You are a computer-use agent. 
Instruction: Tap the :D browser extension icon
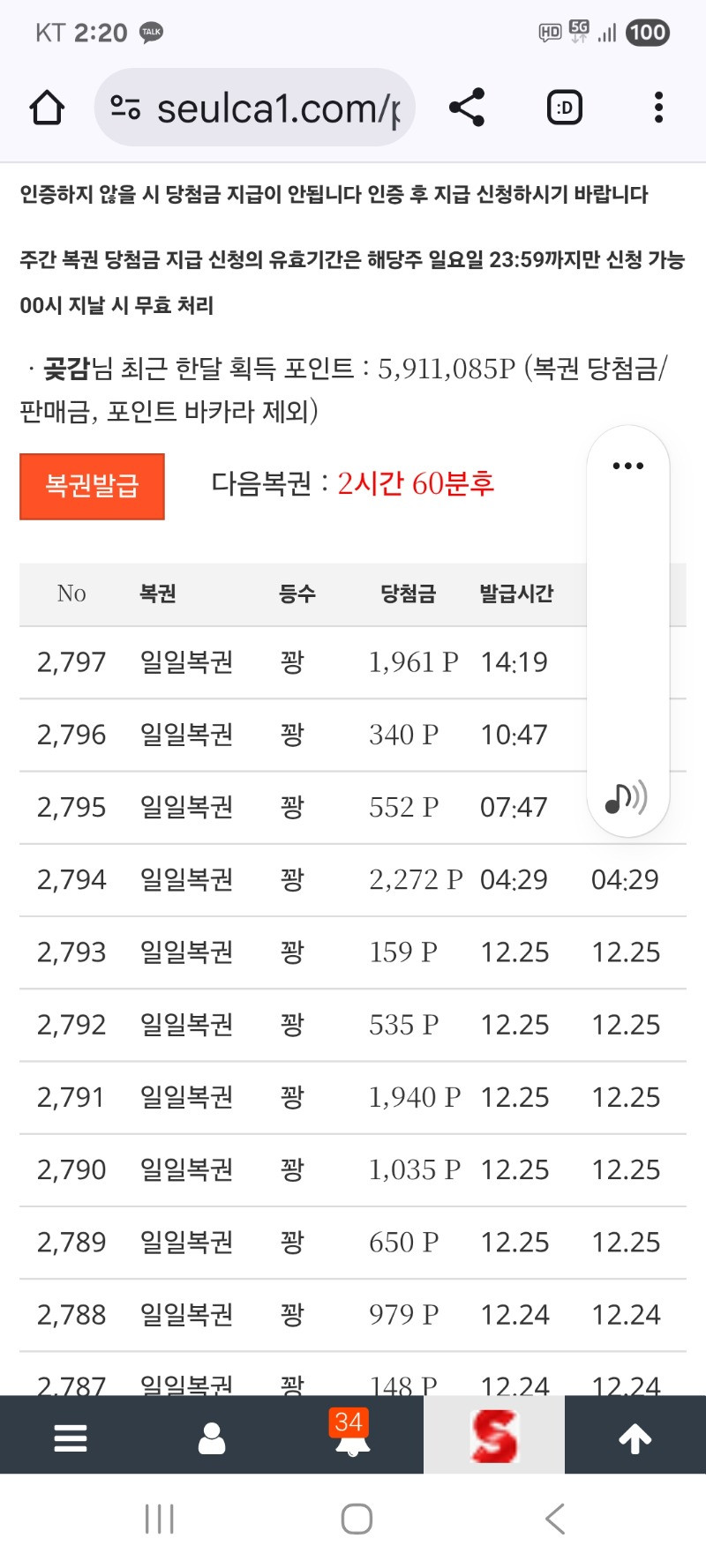click(564, 107)
